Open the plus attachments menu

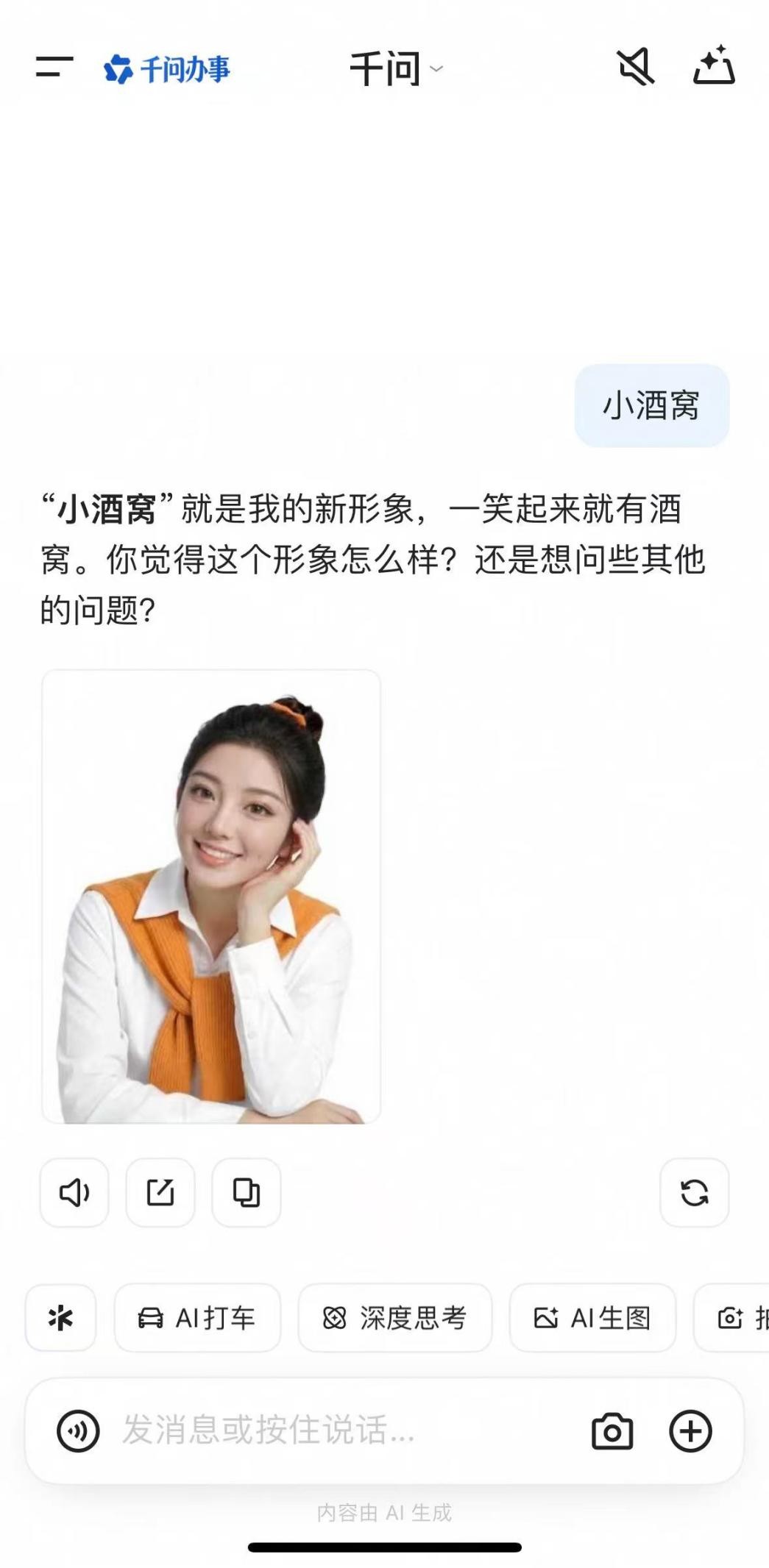coord(690,1430)
